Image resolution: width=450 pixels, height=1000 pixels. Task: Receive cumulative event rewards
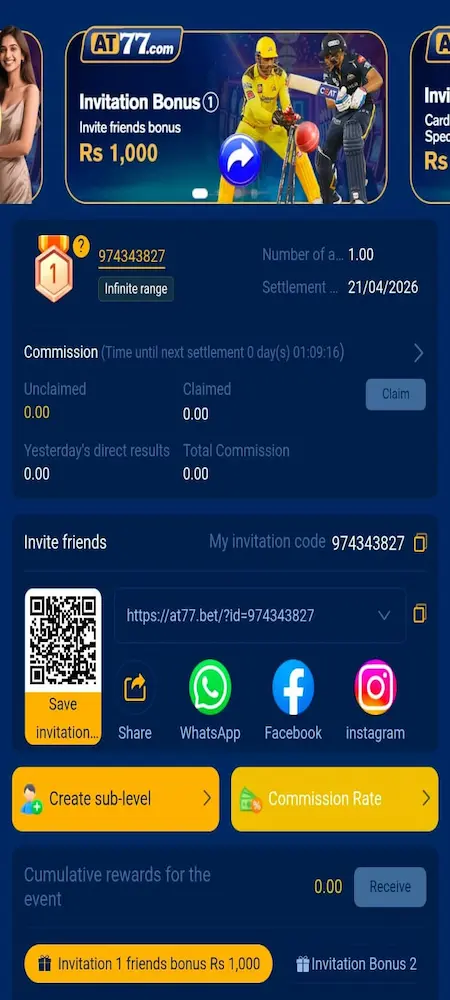(390, 887)
